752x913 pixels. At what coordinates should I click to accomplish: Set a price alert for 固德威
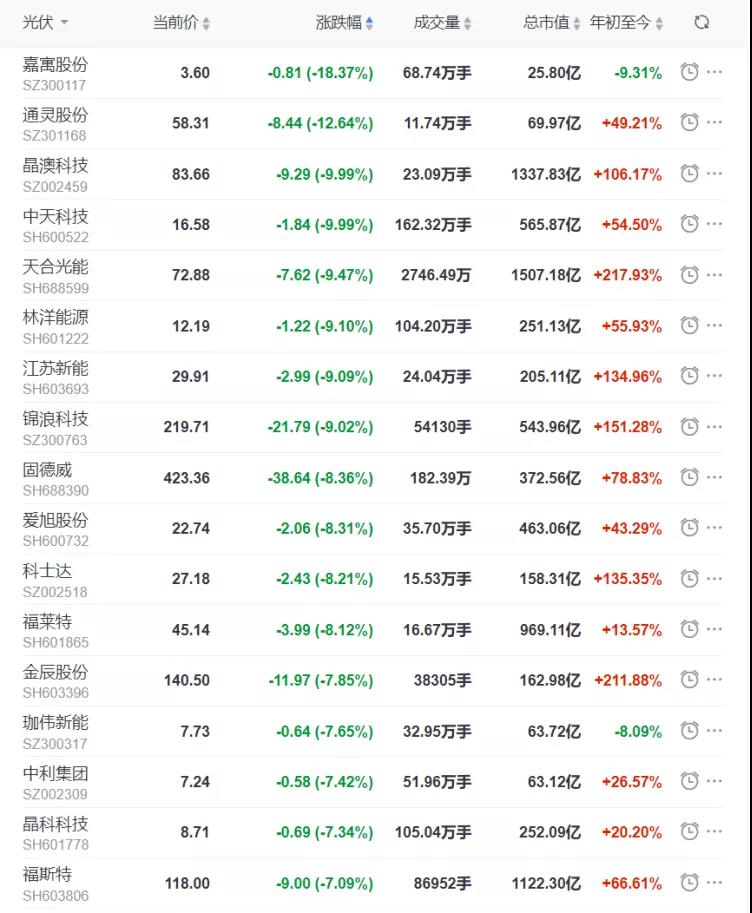[689, 477]
